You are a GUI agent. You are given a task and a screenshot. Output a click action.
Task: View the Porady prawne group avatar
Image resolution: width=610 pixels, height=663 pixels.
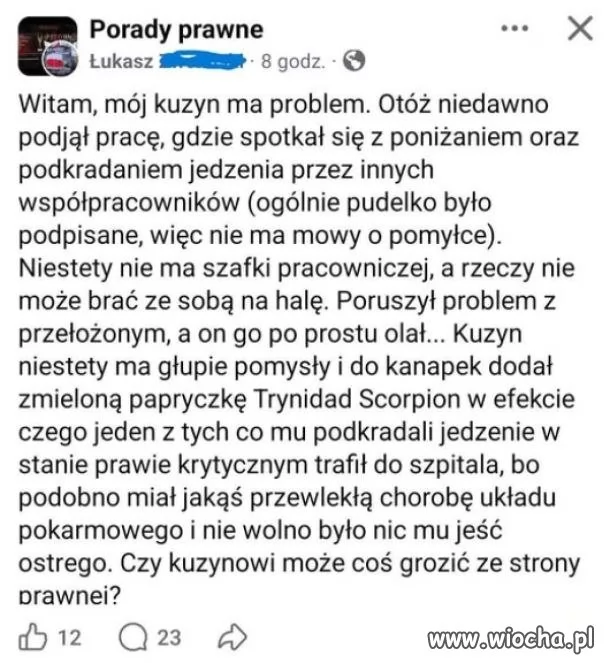pos(47,47)
